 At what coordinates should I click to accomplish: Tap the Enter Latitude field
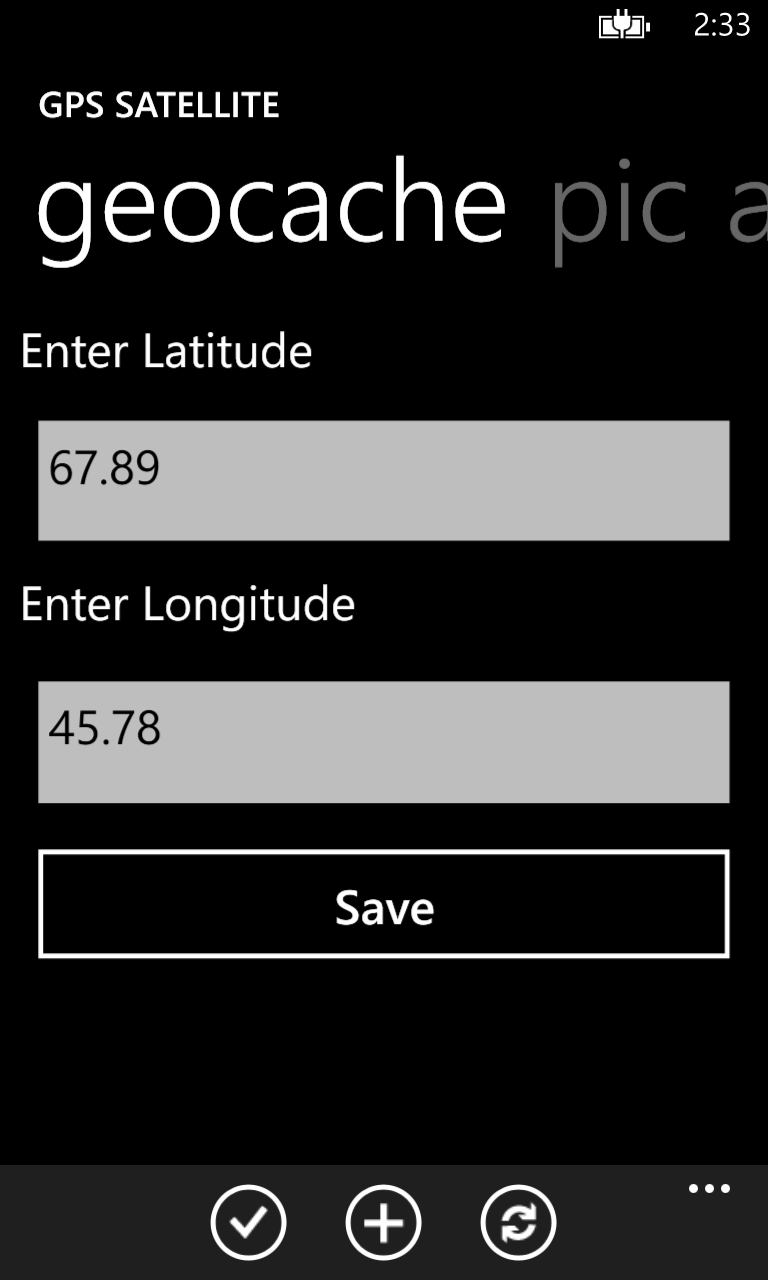point(383,480)
